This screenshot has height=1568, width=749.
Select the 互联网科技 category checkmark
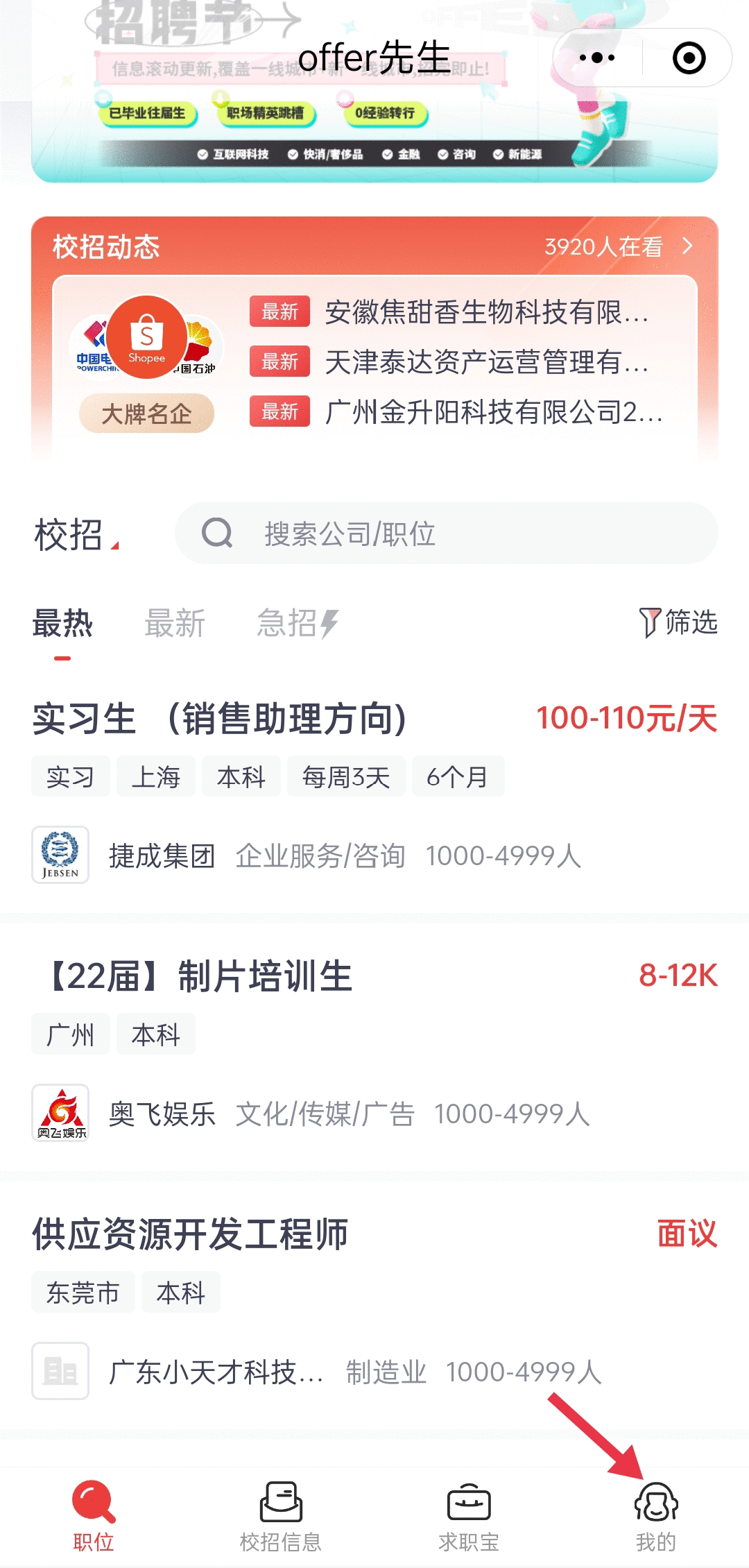[x=203, y=154]
